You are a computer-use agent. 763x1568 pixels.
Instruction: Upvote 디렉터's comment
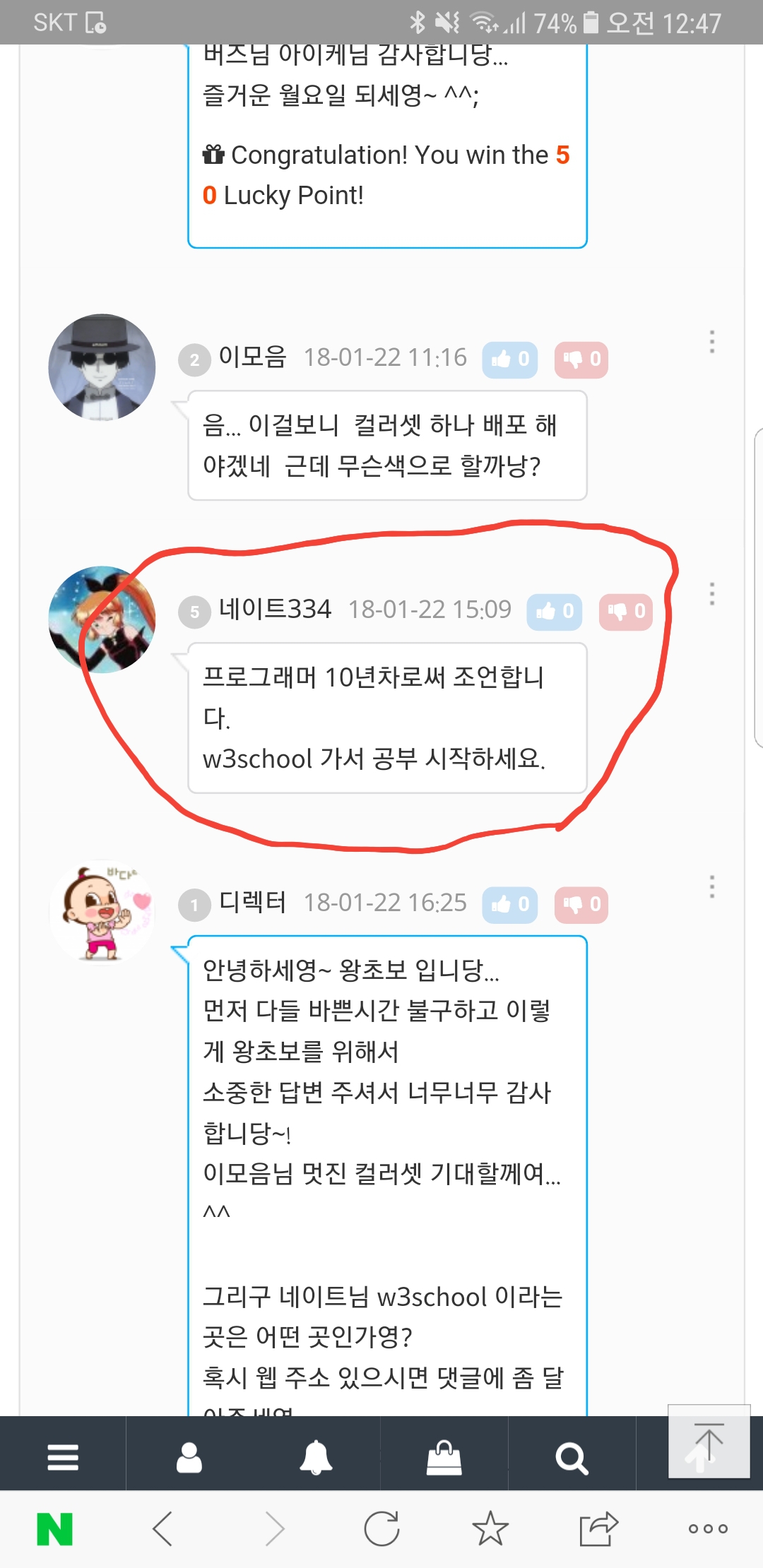tap(509, 905)
